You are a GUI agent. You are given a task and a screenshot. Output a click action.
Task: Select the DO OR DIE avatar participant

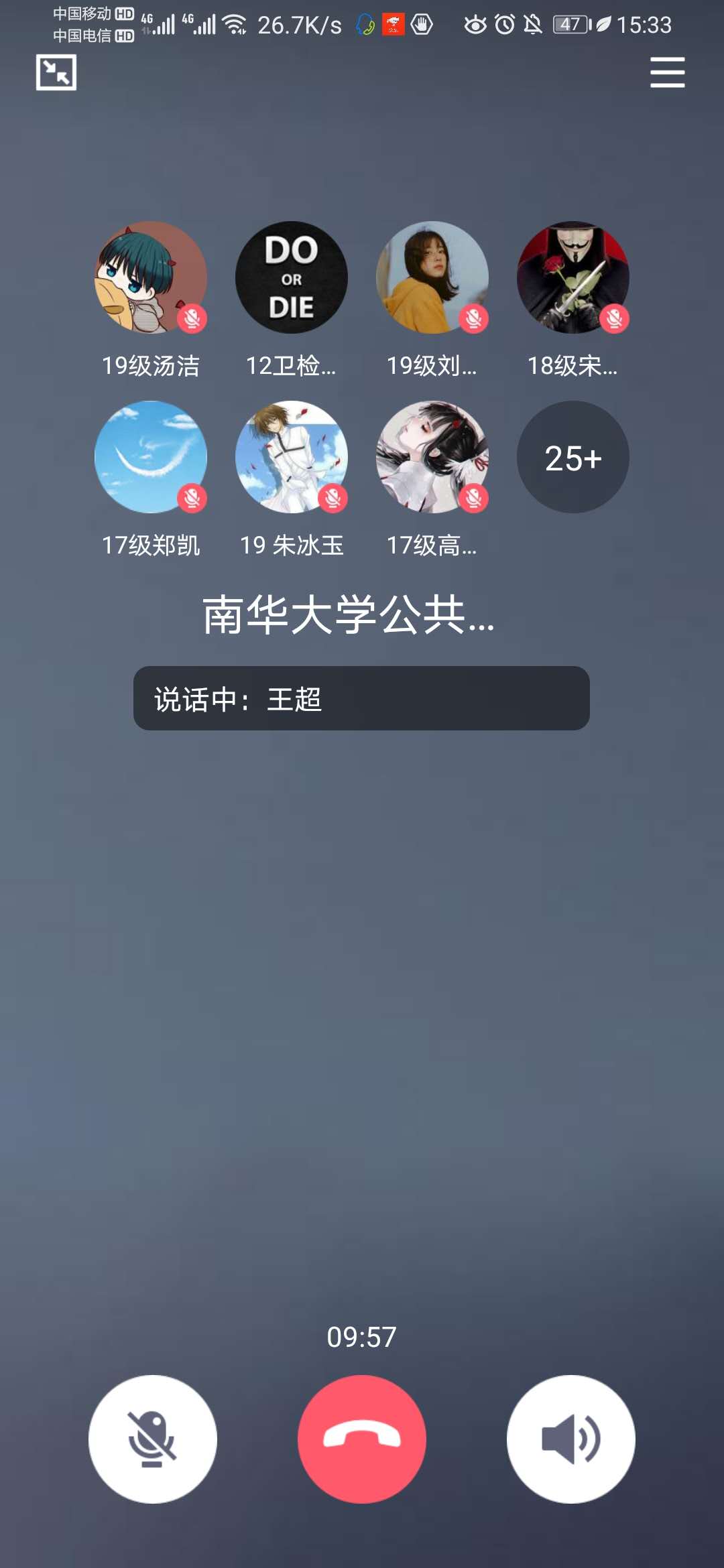292,277
